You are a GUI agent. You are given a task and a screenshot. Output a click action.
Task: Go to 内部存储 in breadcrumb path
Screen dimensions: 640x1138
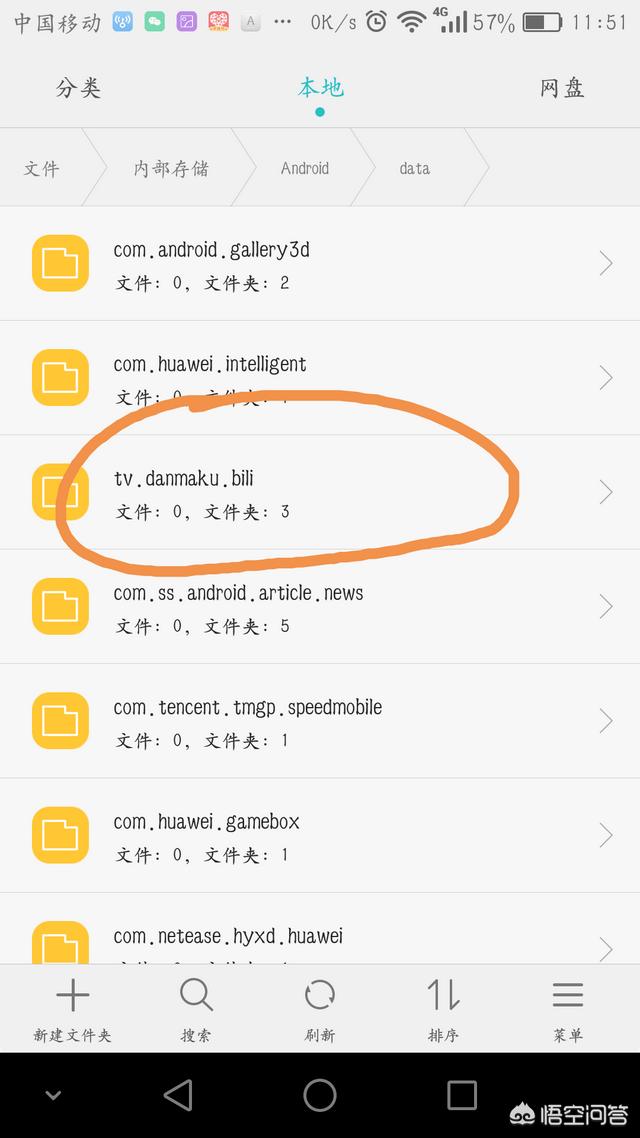[x=171, y=168]
